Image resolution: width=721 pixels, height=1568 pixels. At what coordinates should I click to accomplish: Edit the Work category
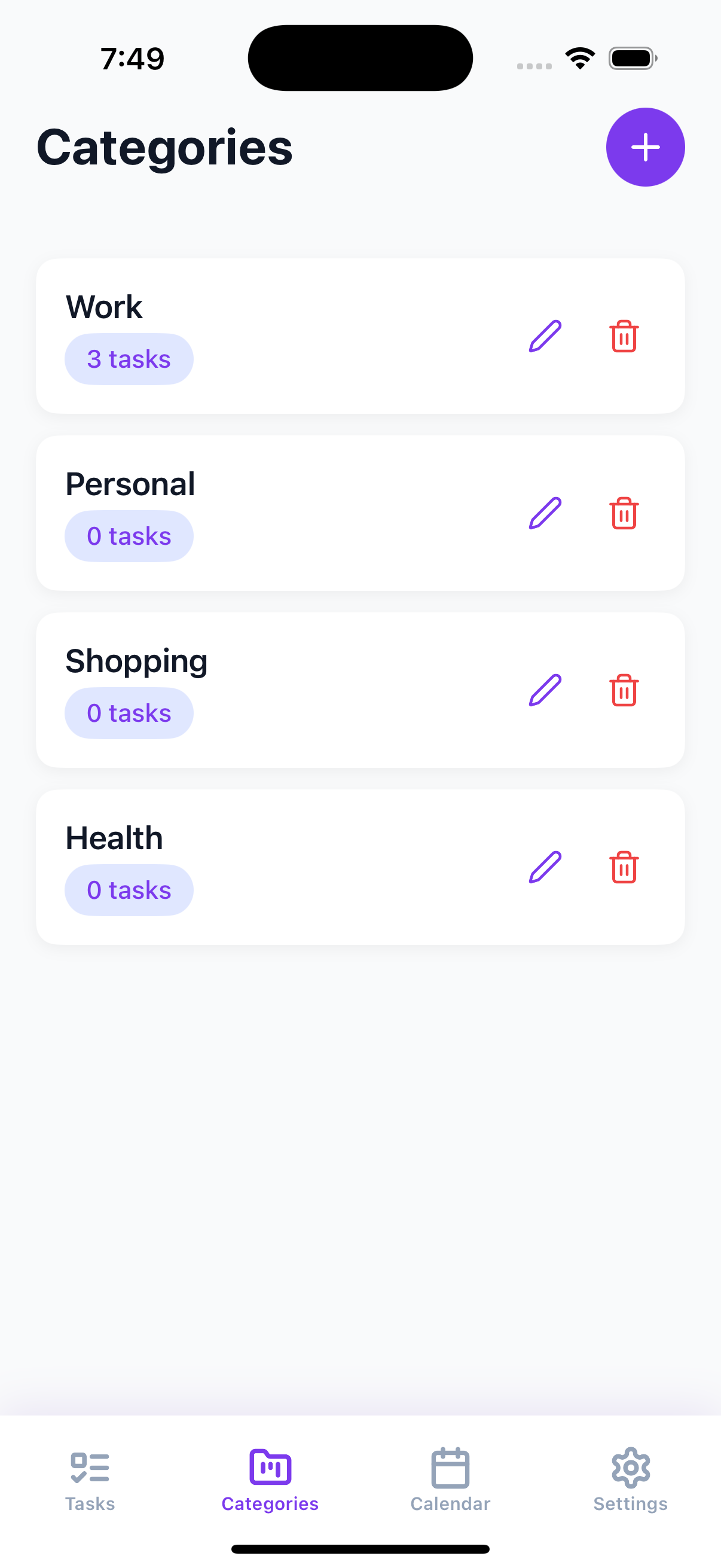coord(546,337)
